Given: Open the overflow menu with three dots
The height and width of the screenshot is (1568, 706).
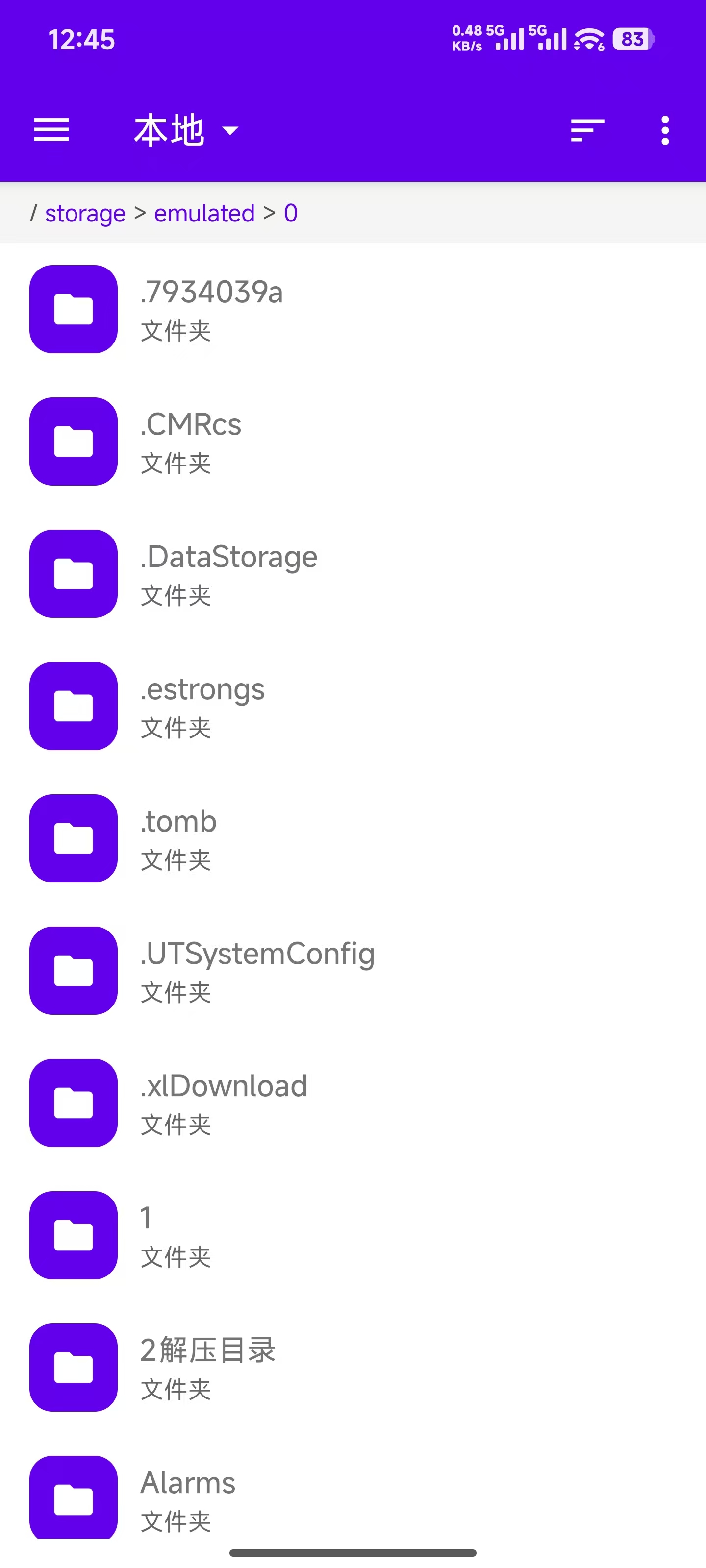Looking at the screenshot, I should tap(665, 130).
